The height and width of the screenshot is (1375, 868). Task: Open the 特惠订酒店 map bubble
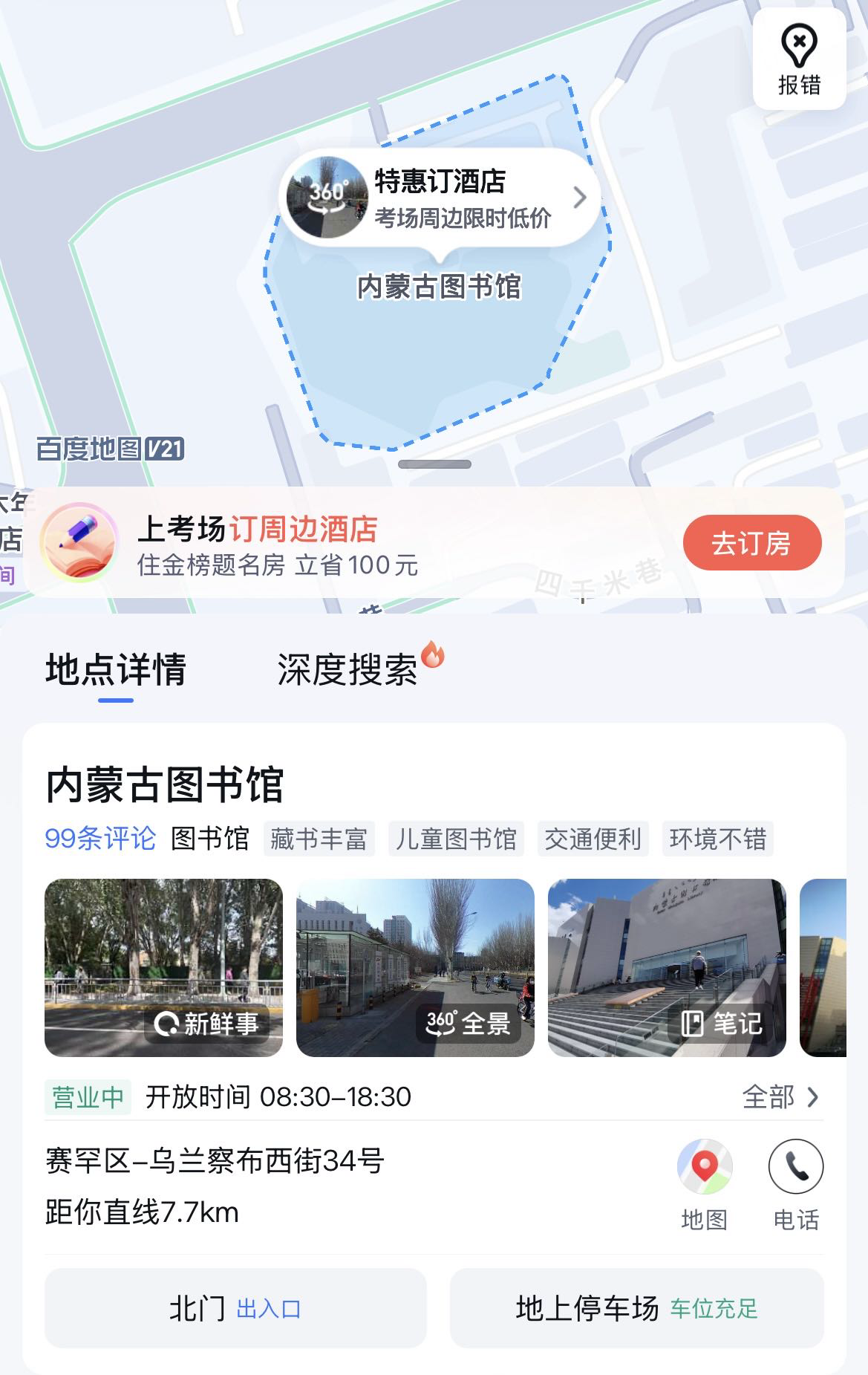coord(440,198)
